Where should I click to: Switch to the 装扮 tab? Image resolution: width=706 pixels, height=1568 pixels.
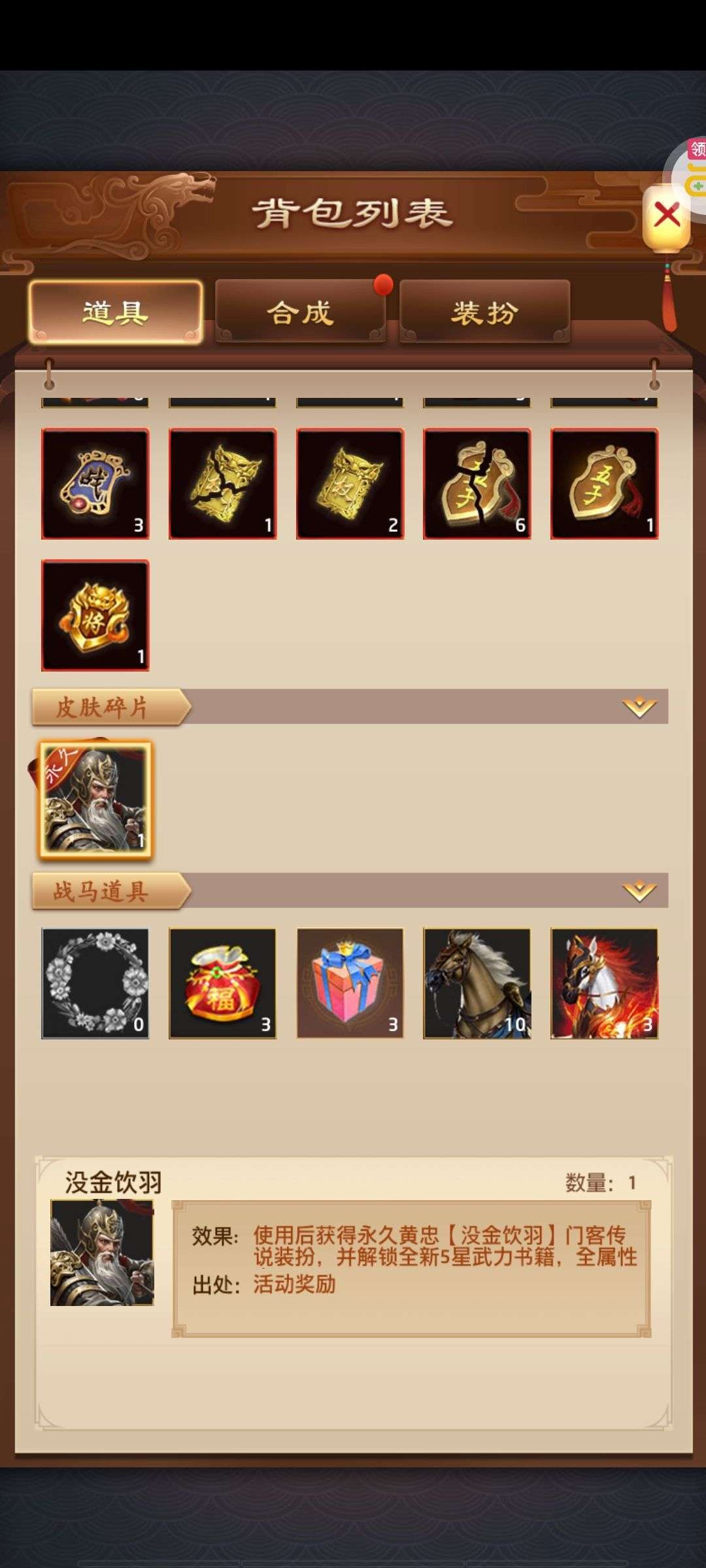point(484,312)
